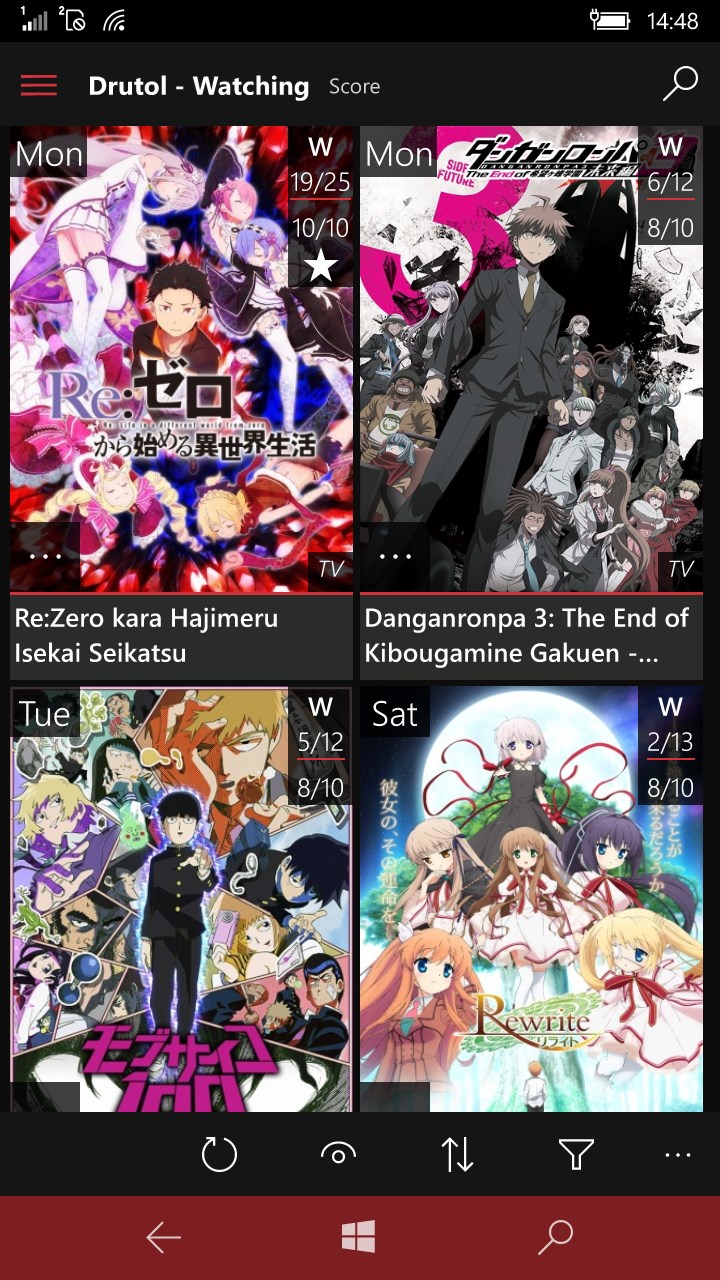Expand the bottom bar overflow menu
This screenshot has height=1280, width=720.
pos(677,1155)
